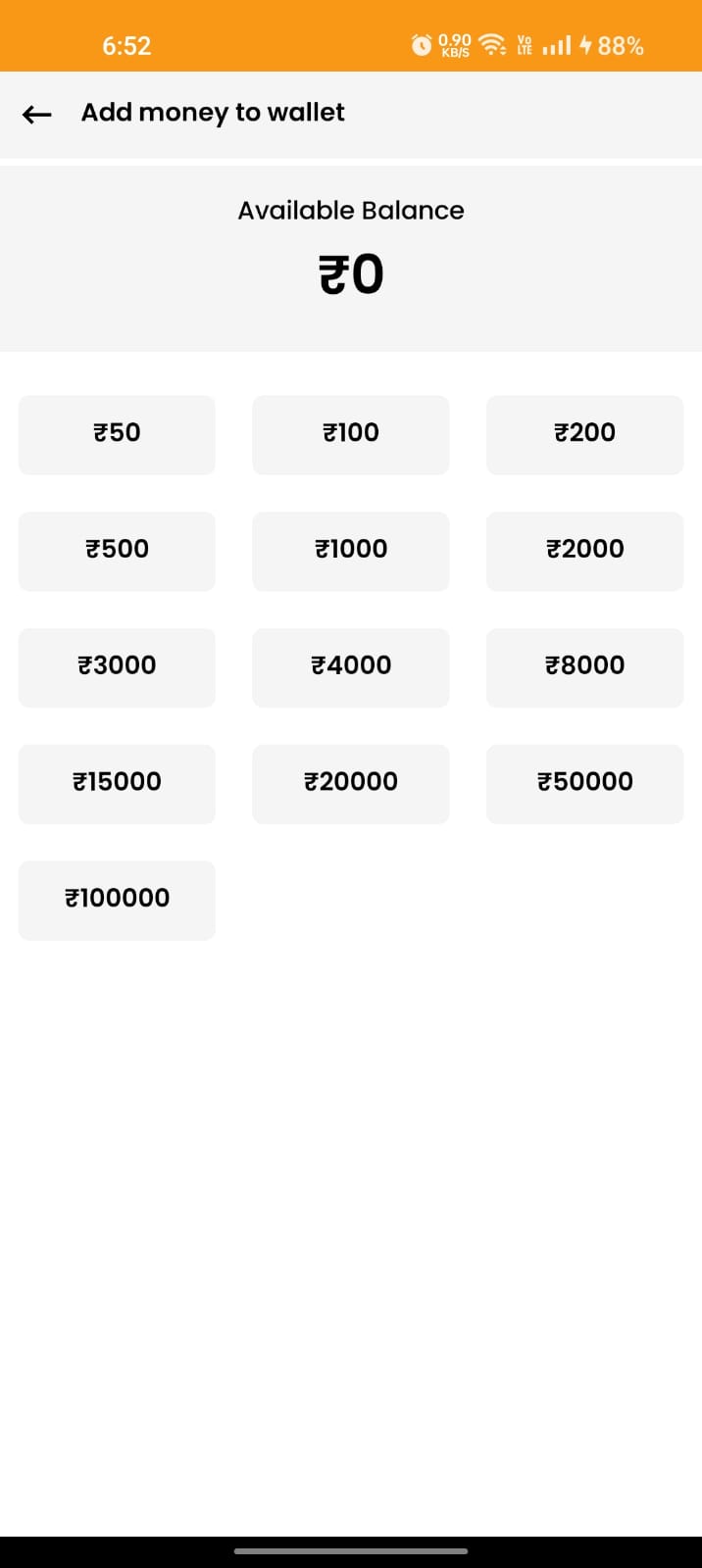Go back from Add money to wallet
The height and width of the screenshot is (1568, 702).
click(36, 114)
